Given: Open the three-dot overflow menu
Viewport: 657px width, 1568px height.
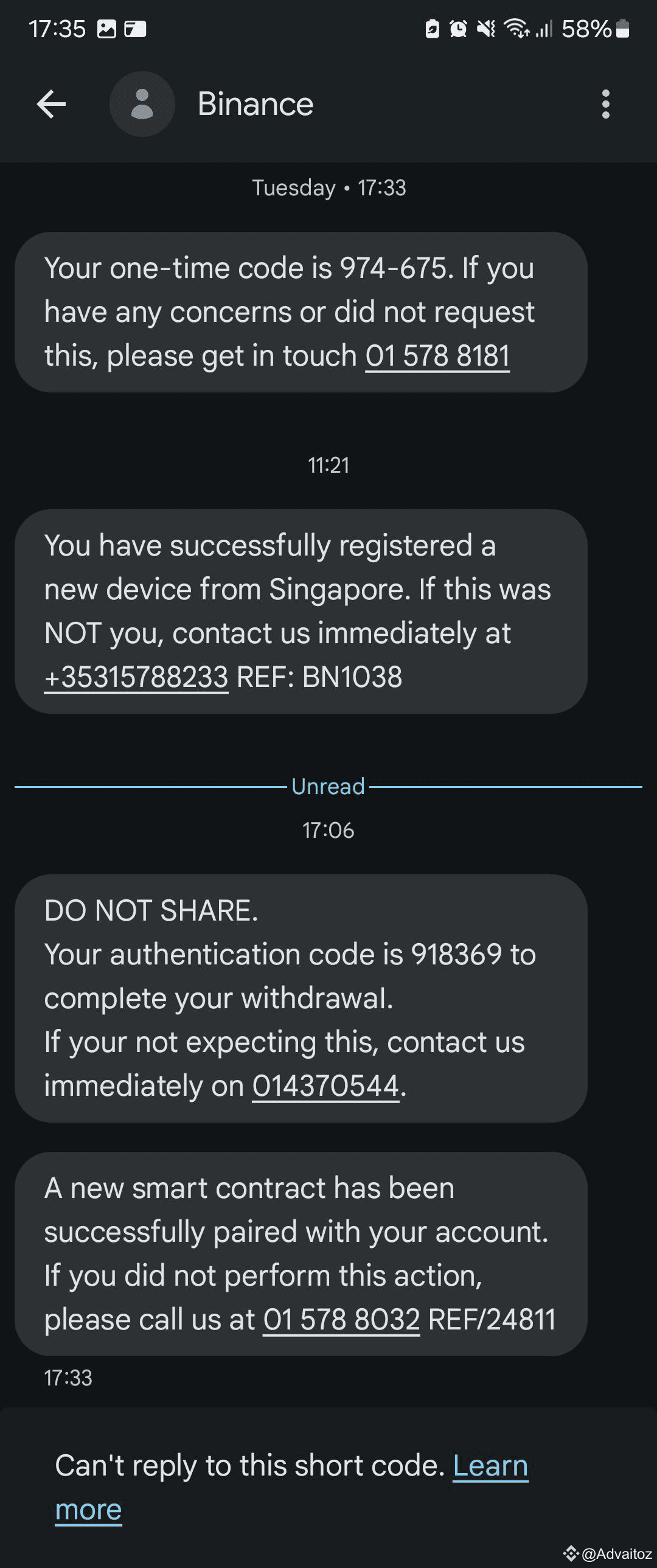Looking at the screenshot, I should [605, 104].
